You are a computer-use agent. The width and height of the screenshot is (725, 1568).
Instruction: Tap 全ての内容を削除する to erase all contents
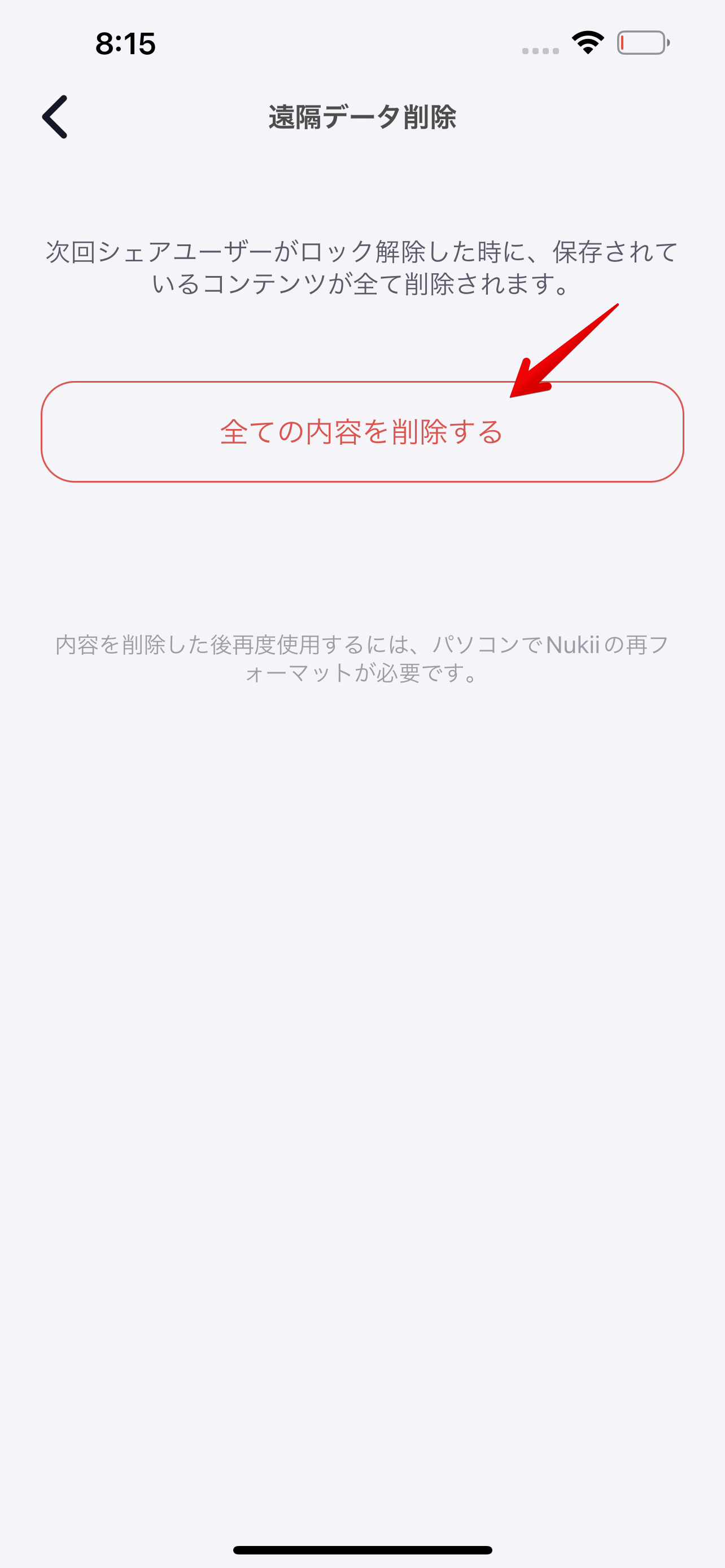[x=362, y=432]
